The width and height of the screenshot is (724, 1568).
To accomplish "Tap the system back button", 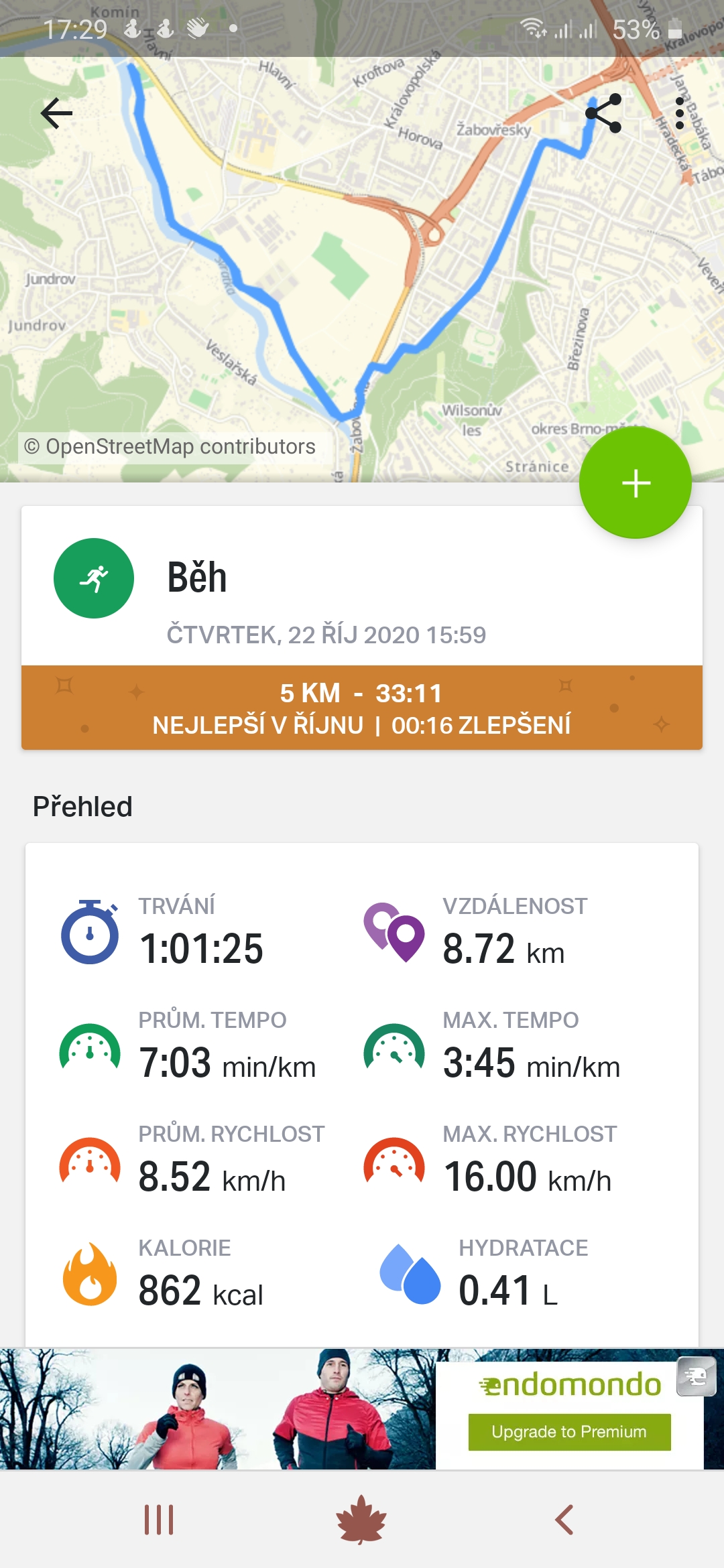I will coord(564,1520).
